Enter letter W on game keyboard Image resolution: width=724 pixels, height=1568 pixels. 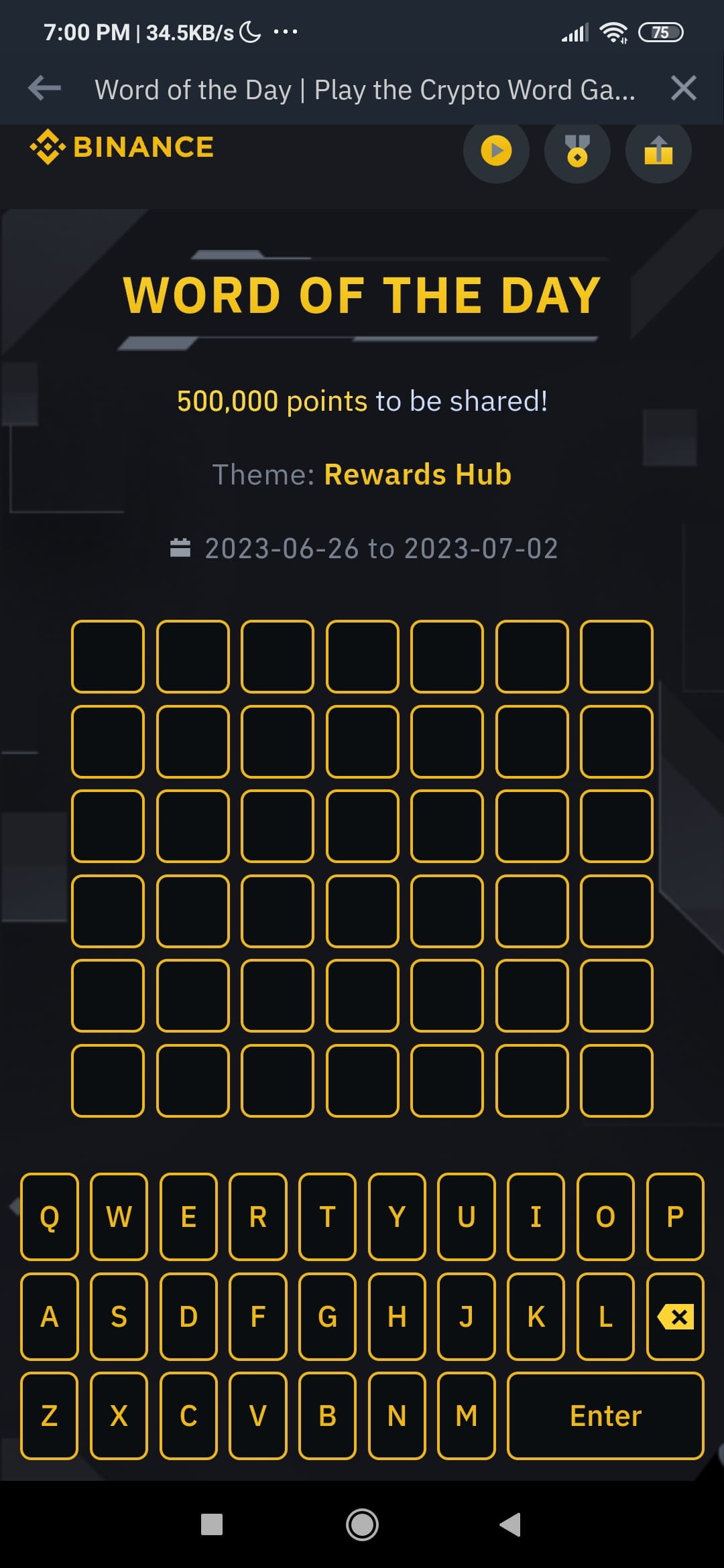click(x=119, y=1216)
